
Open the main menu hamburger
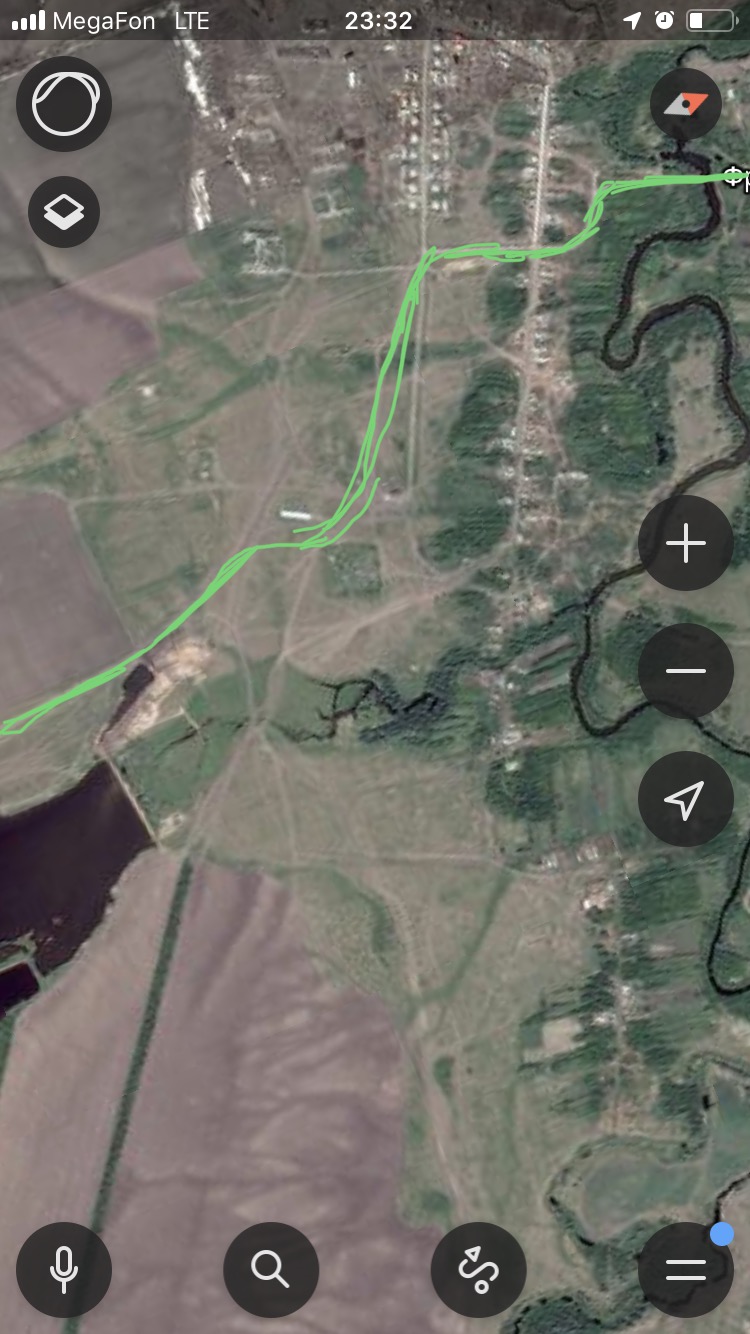686,1269
